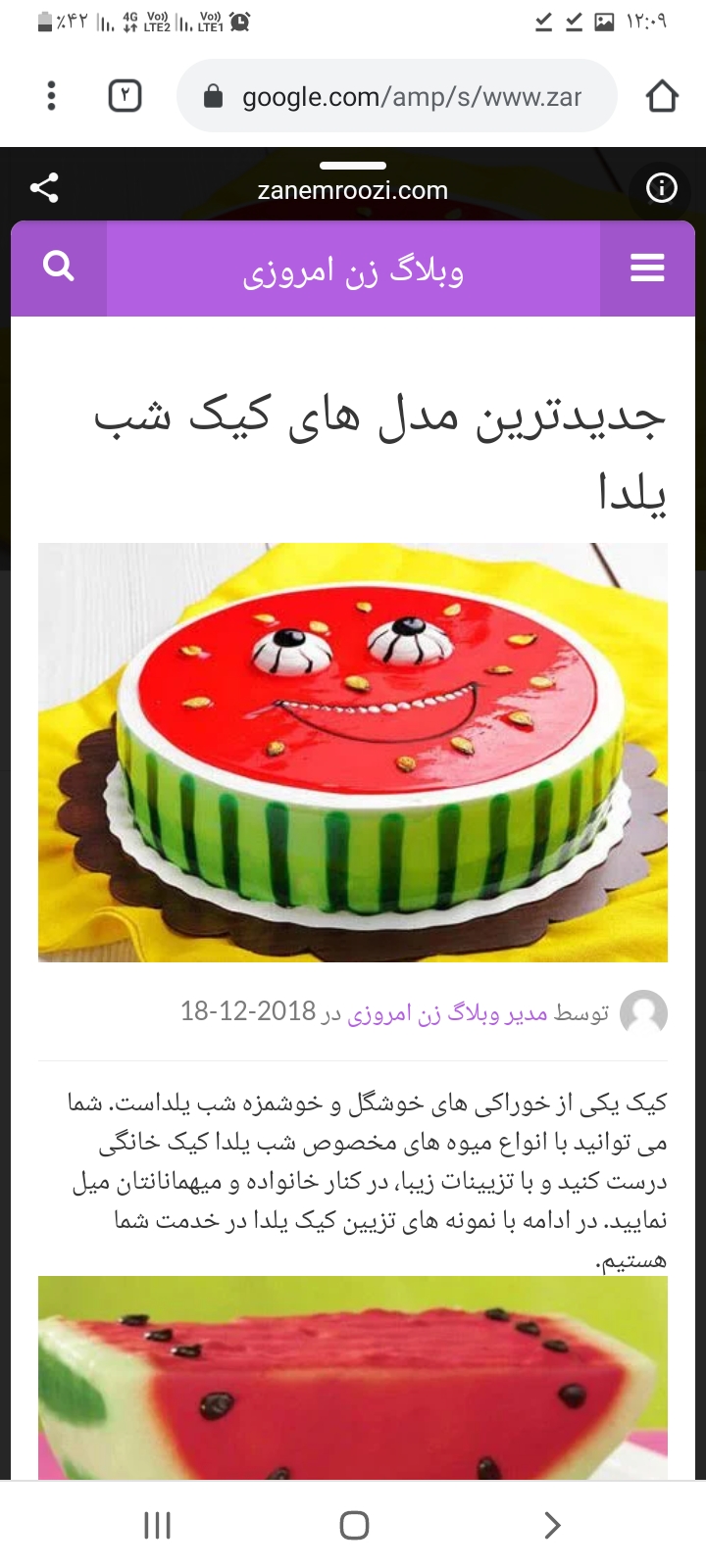This screenshot has width=706, height=1568.
Task: Go to the phone home screen
Action: 353,1525
